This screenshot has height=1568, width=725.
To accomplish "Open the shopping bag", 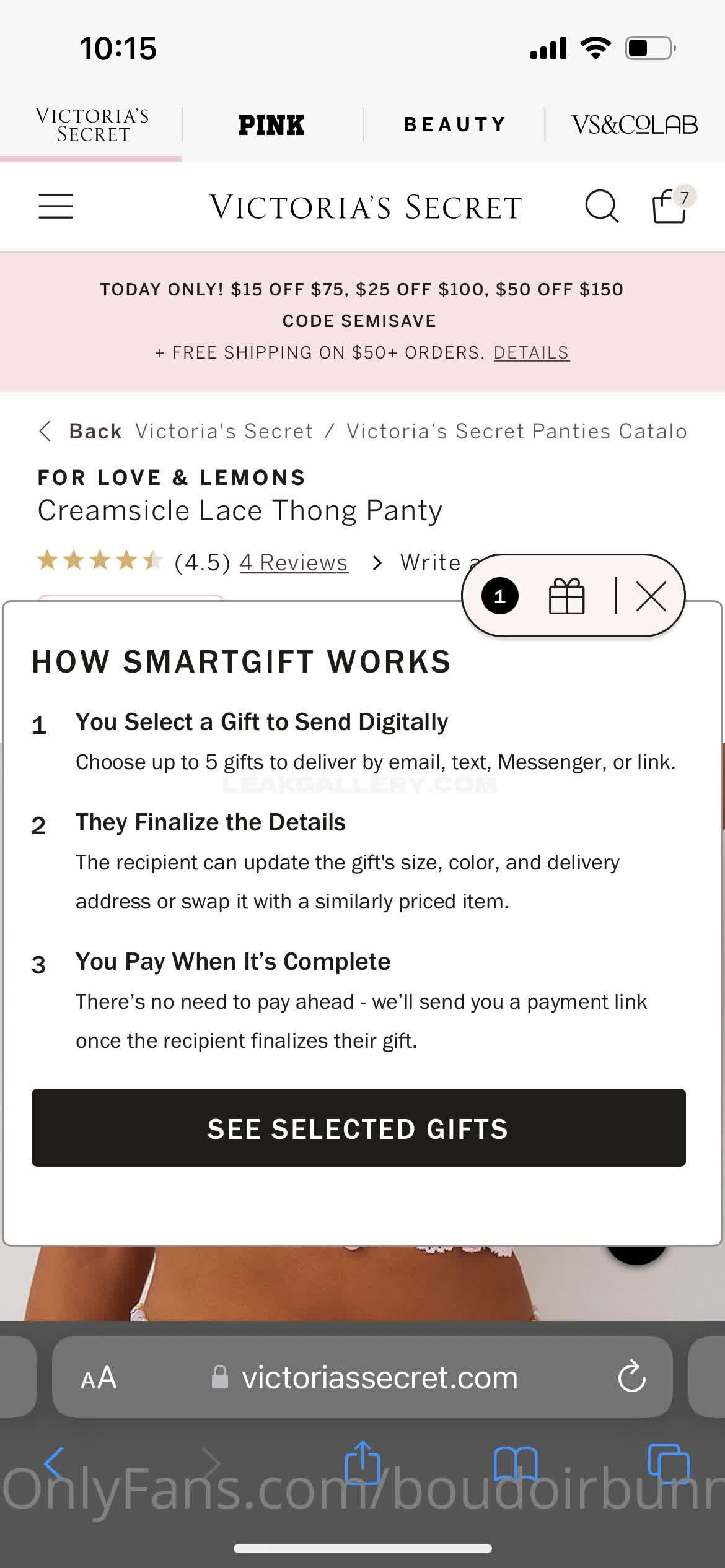I will [x=670, y=206].
